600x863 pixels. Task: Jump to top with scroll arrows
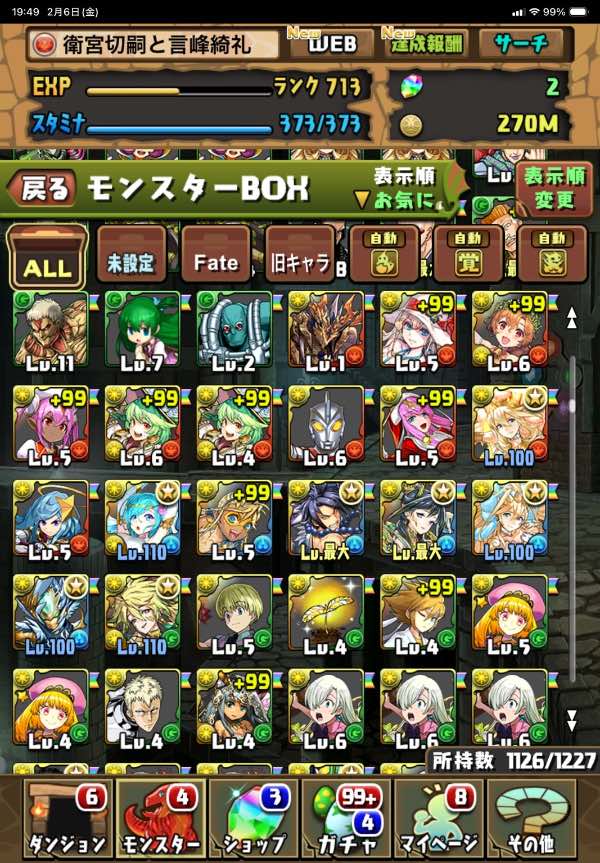[572, 318]
